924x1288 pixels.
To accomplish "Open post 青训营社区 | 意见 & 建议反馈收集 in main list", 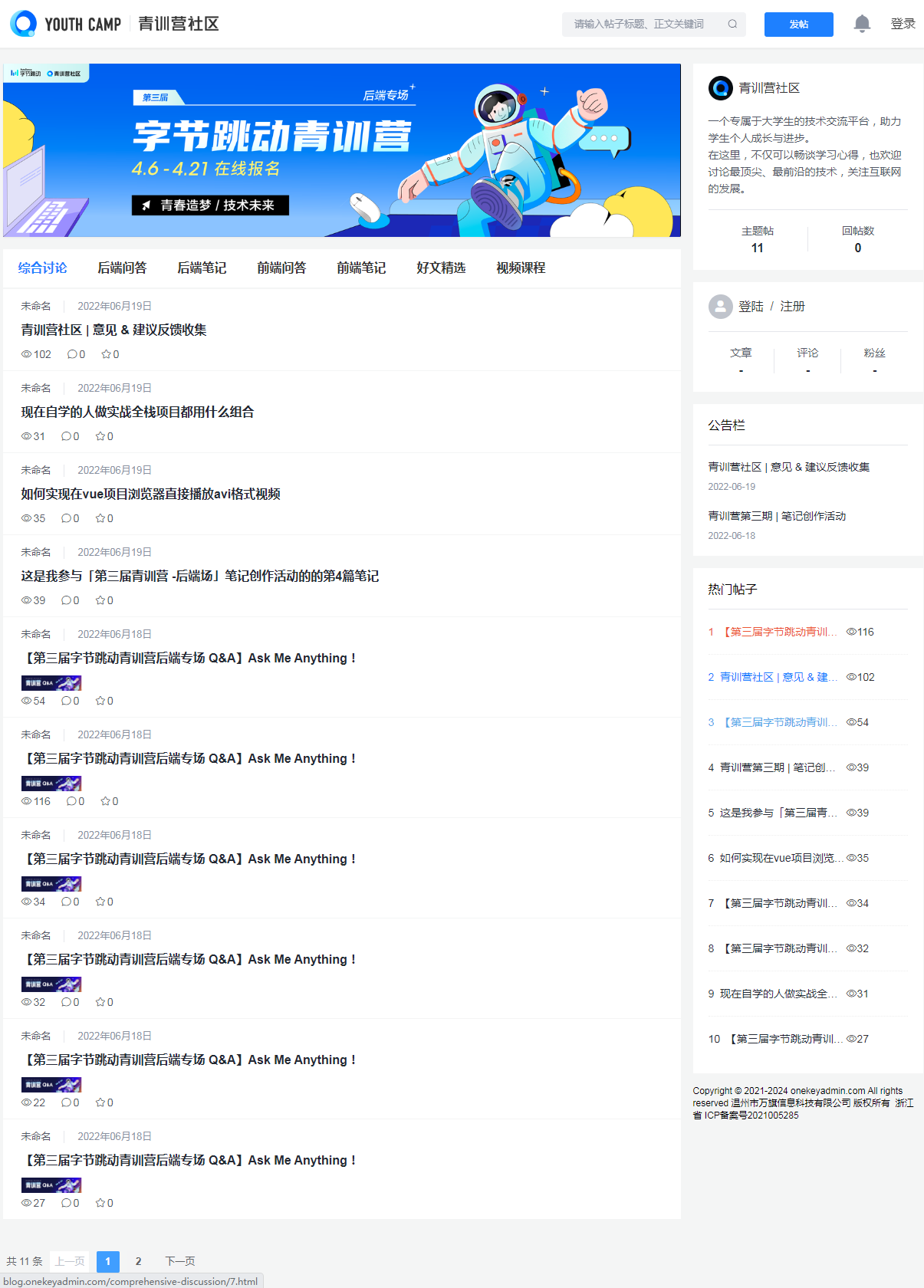I will point(113,330).
